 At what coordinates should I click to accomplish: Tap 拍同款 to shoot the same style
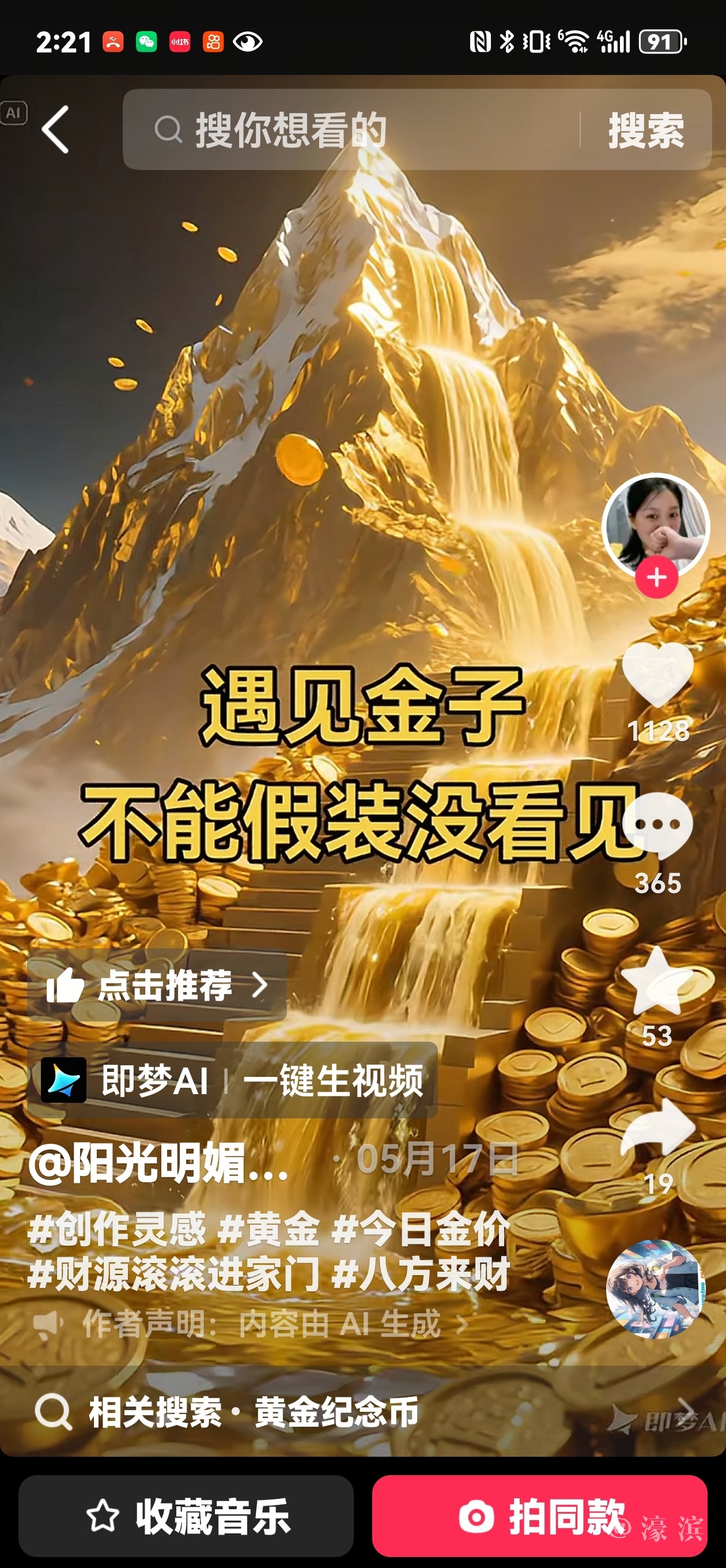[539, 1516]
